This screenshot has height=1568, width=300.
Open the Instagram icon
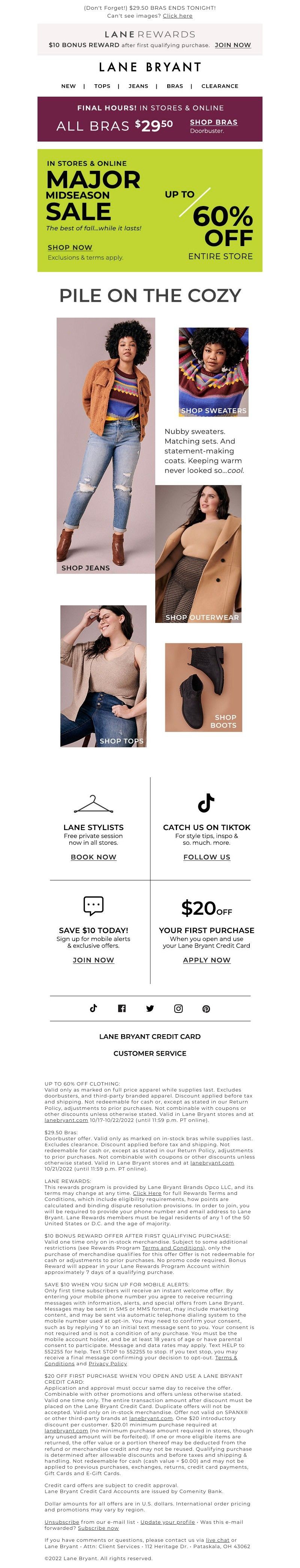(178, 1009)
